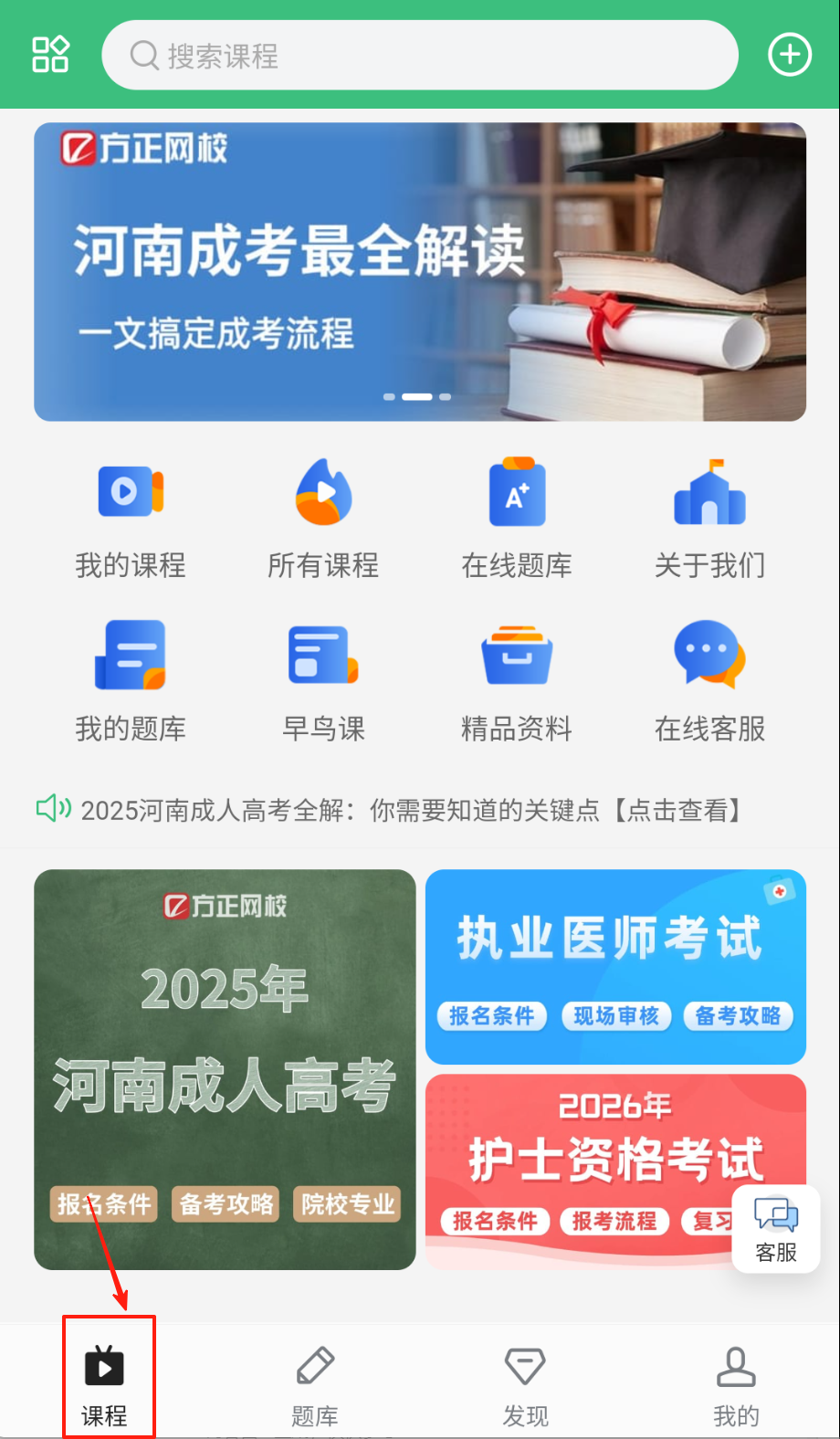Viewport: 840px width, 1439px height.
Task: Tap the floating 客服 button
Action: coord(776,1229)
